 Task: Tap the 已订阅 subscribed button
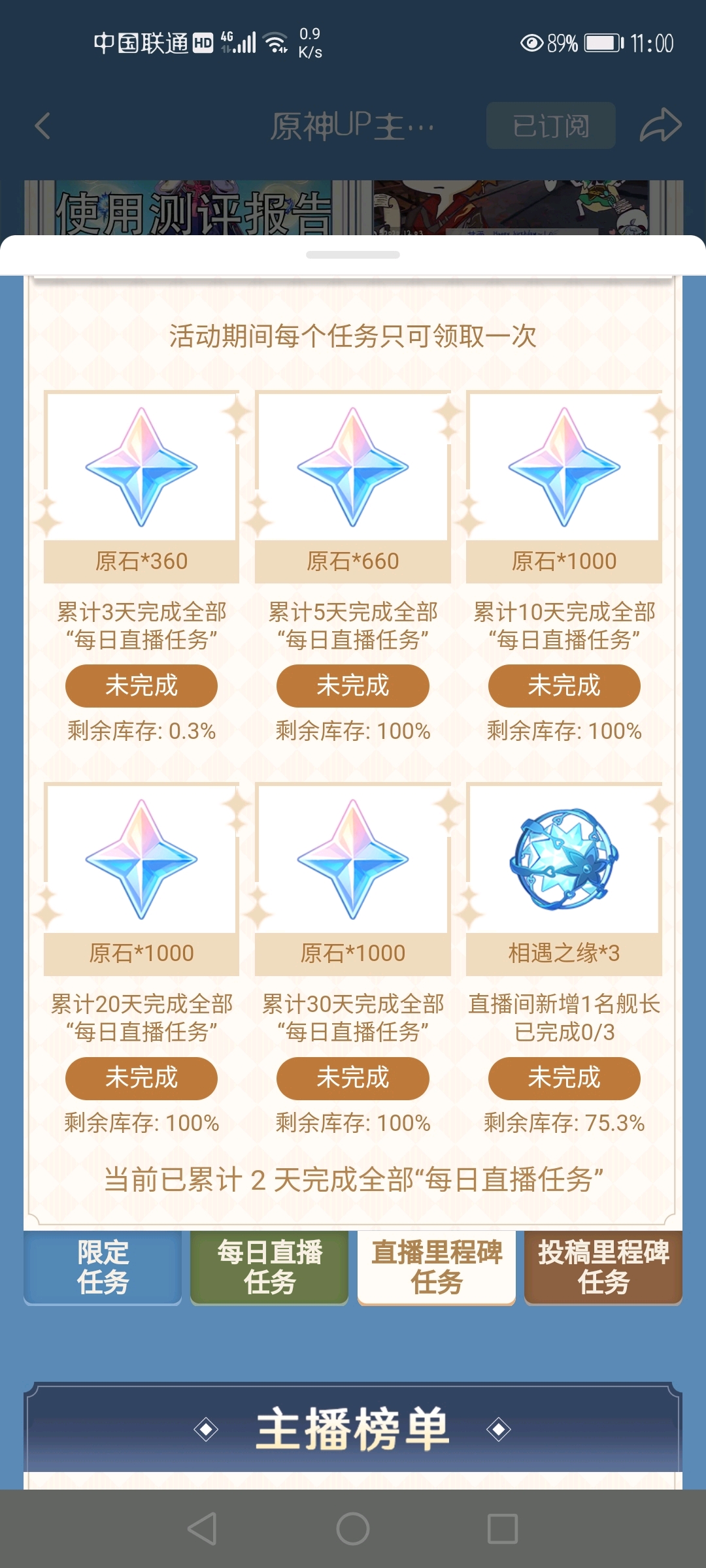point(550,125)
